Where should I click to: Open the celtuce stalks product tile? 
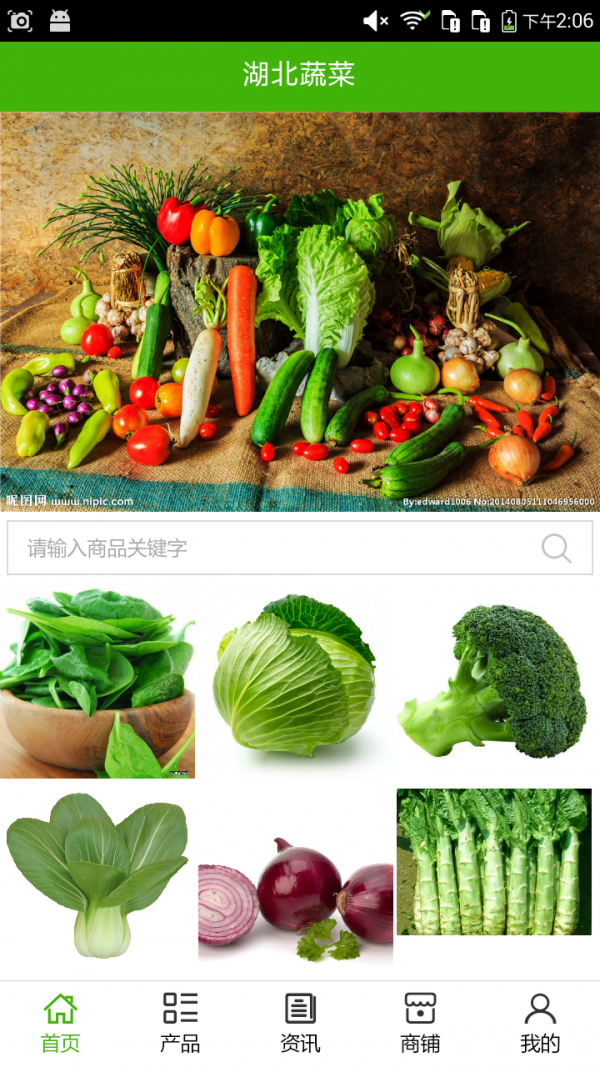(x=494, y=862)
